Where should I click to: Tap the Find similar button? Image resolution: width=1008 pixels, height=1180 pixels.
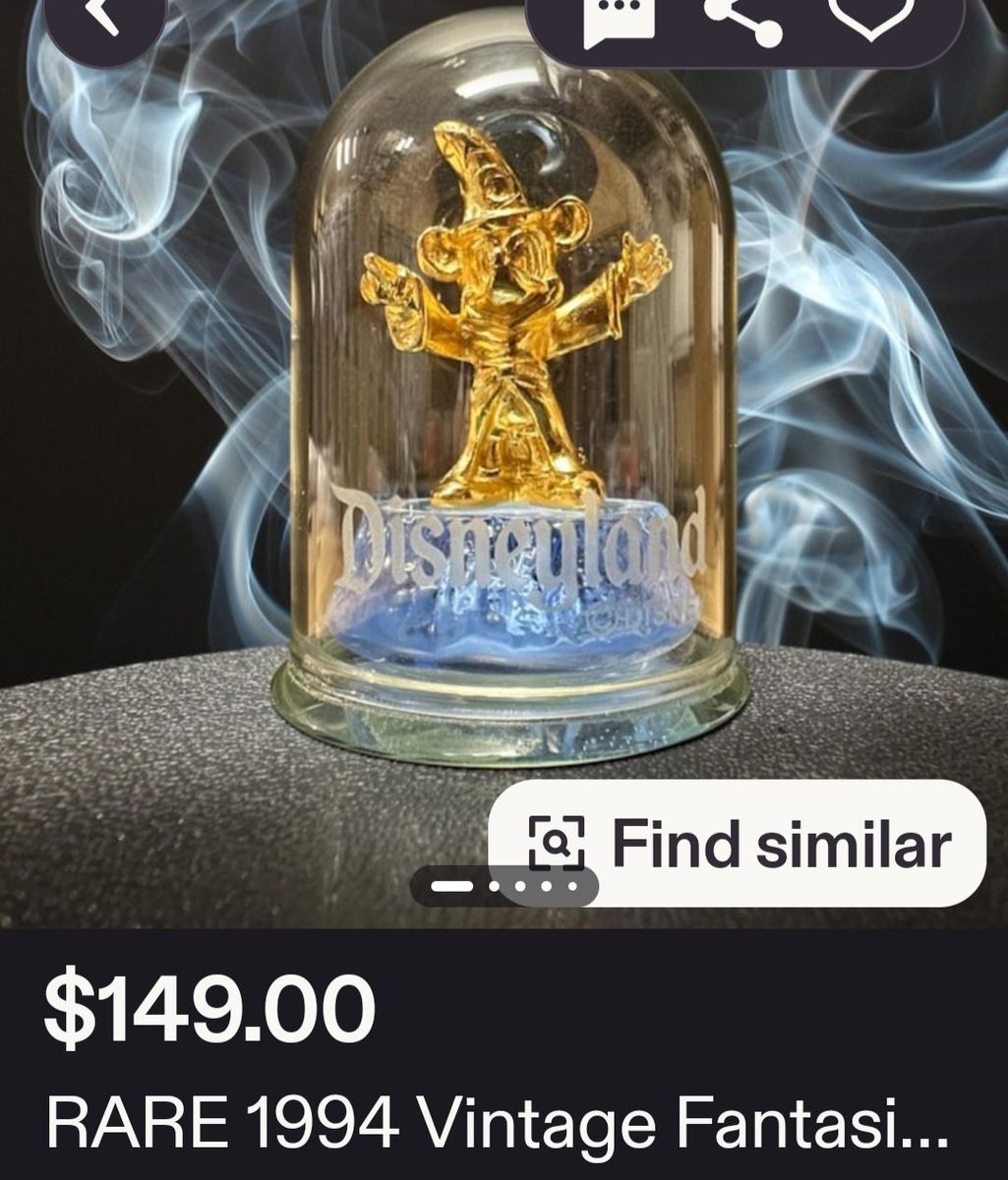(x=738, y=844)
